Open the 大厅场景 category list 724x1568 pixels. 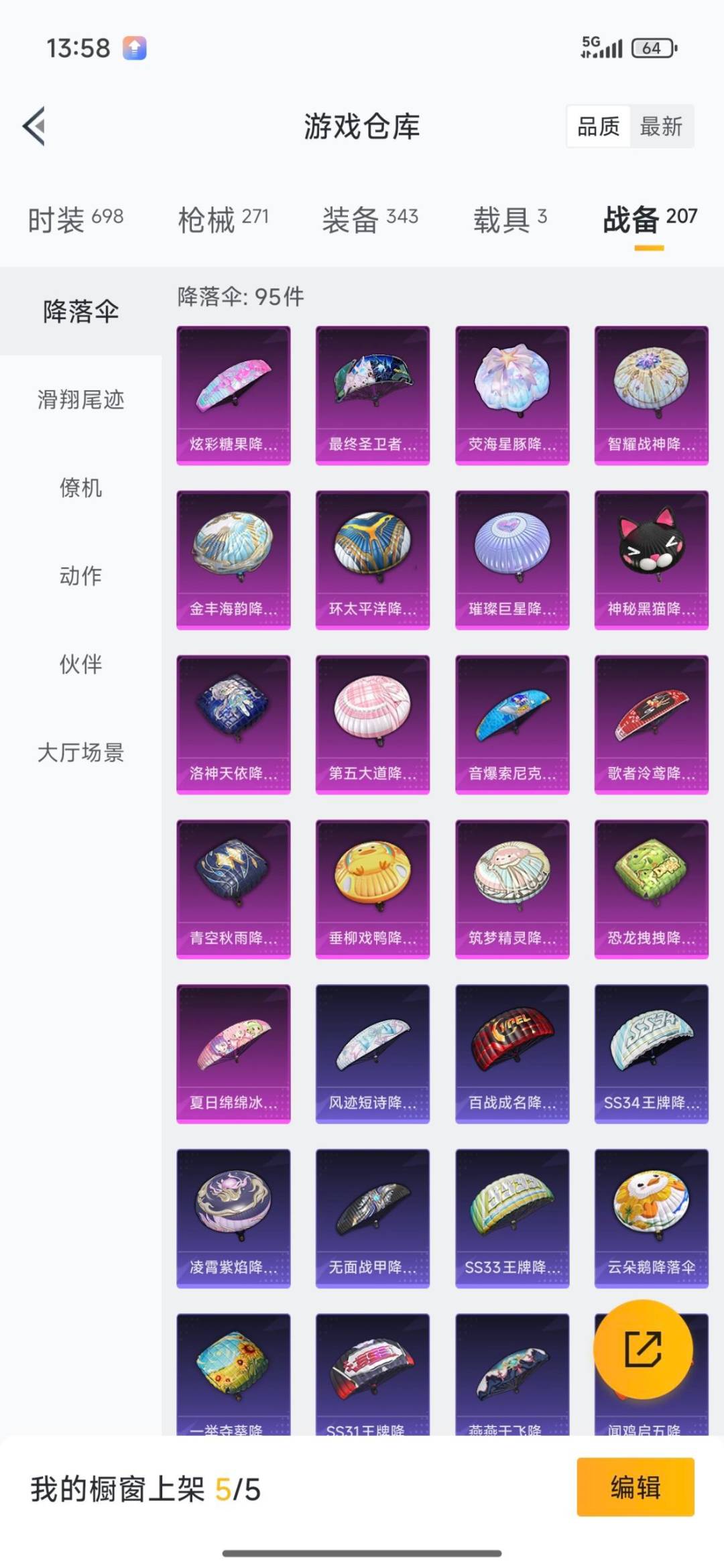80,755
